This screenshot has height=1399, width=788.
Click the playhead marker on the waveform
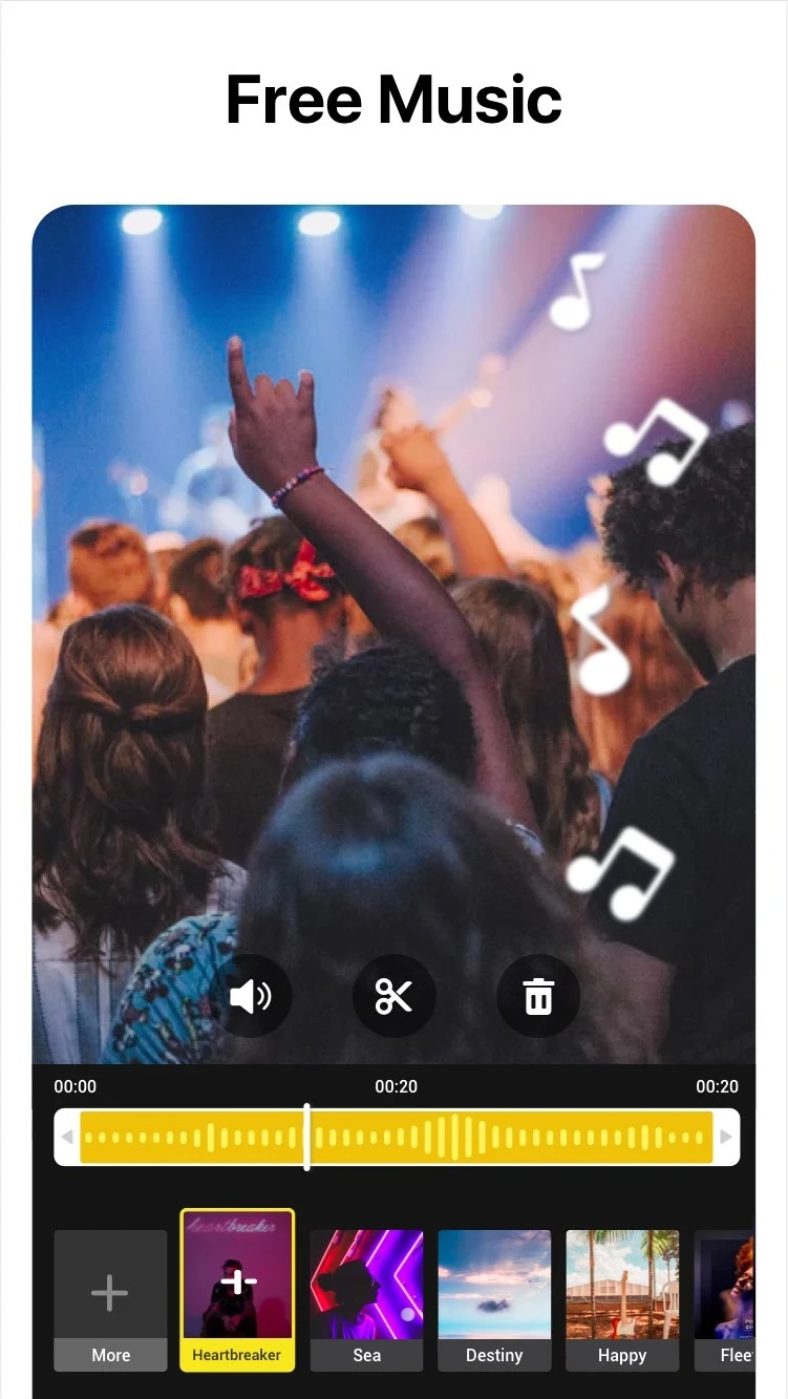tap(307, 1137)
